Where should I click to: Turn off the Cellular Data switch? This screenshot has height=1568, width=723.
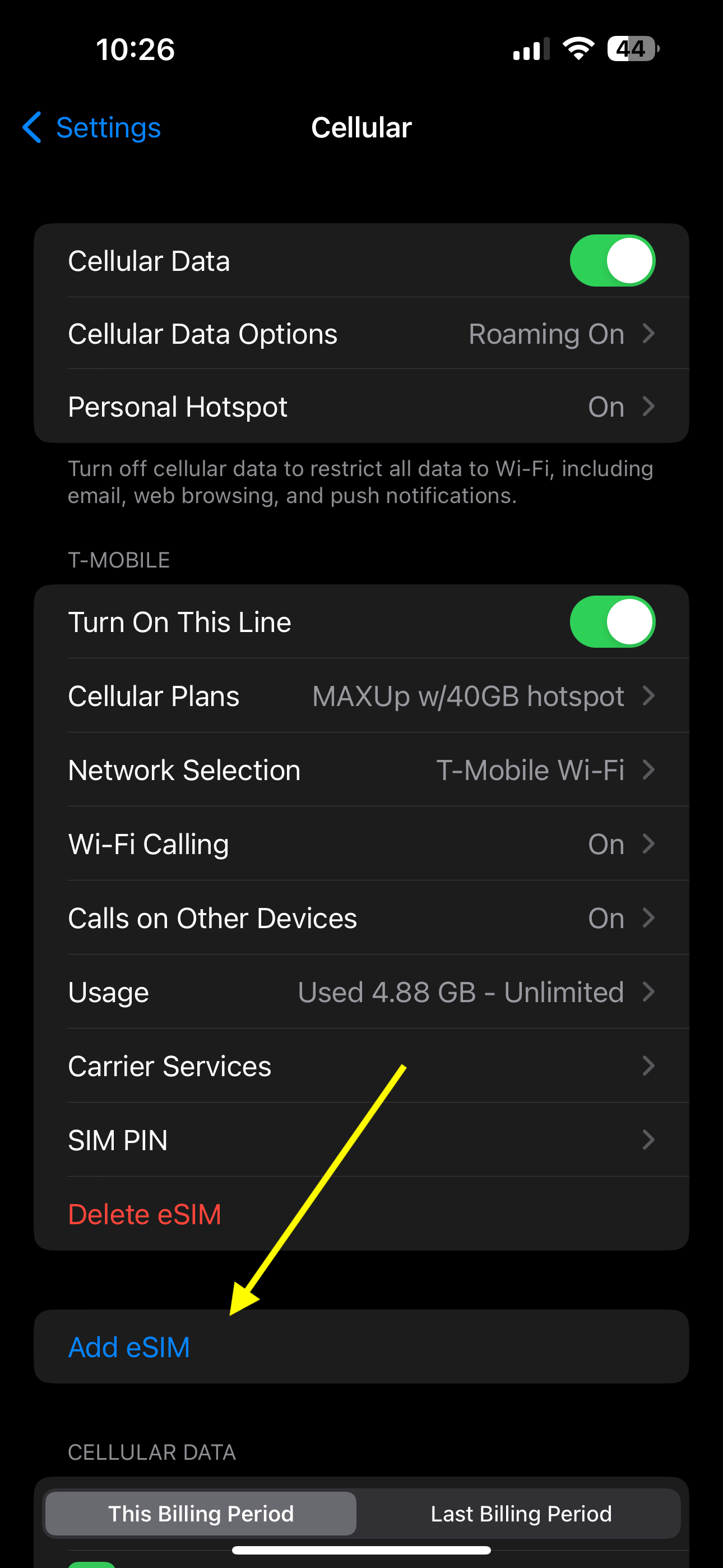pos(612,261)
